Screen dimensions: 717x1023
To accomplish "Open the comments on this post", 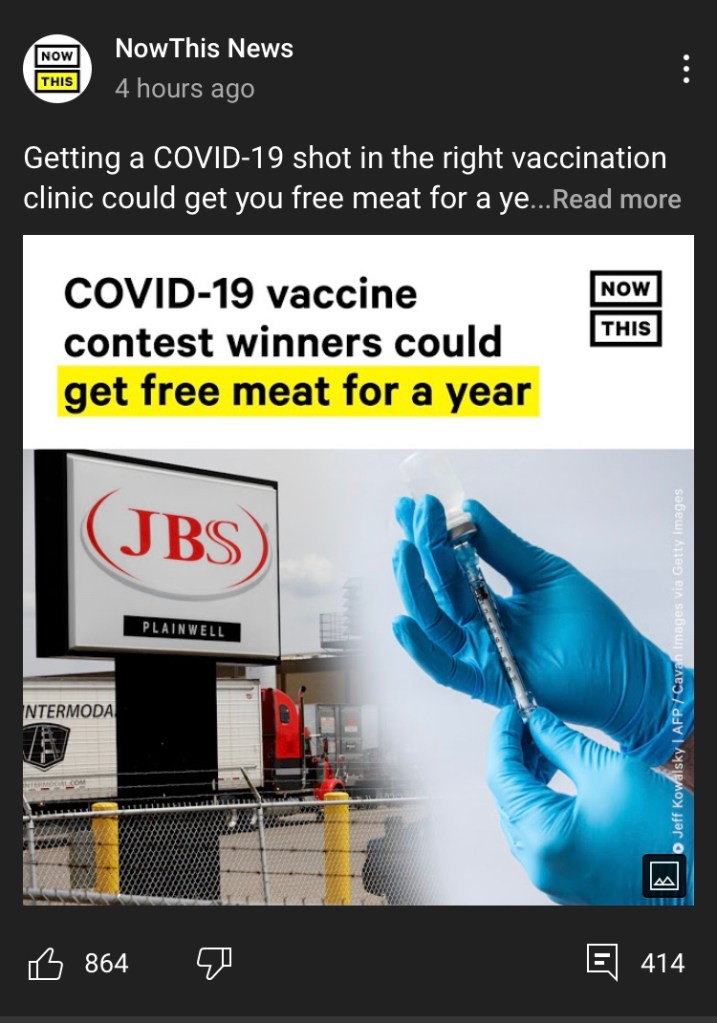I will coord(602,963).
